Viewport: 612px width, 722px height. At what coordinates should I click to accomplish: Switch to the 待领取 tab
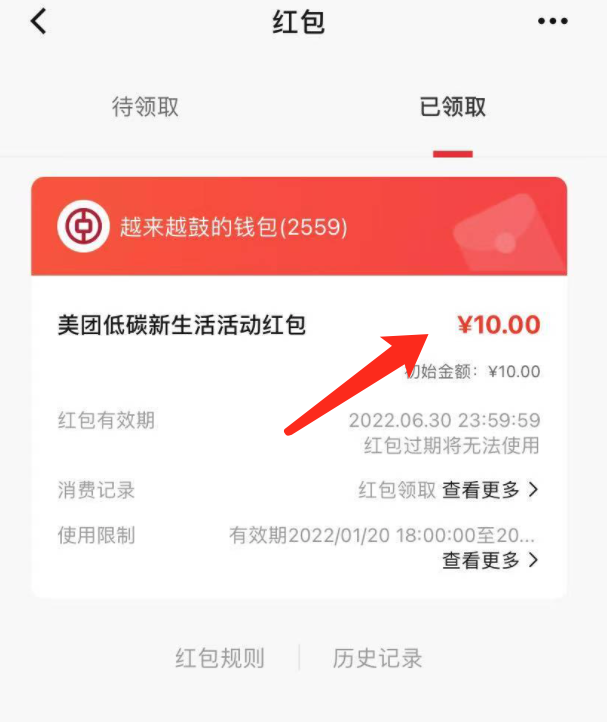click(x=145, y=108)
